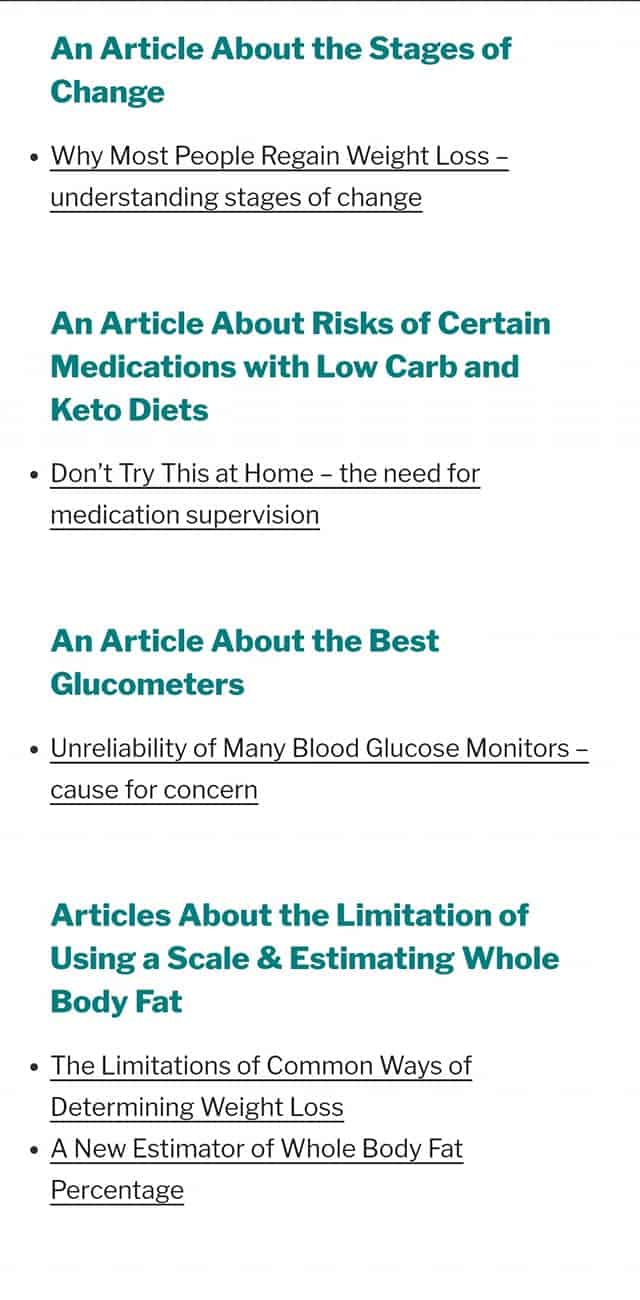Open A New Estimator of Whole Body Fat Percentage

coord(257,1169)
